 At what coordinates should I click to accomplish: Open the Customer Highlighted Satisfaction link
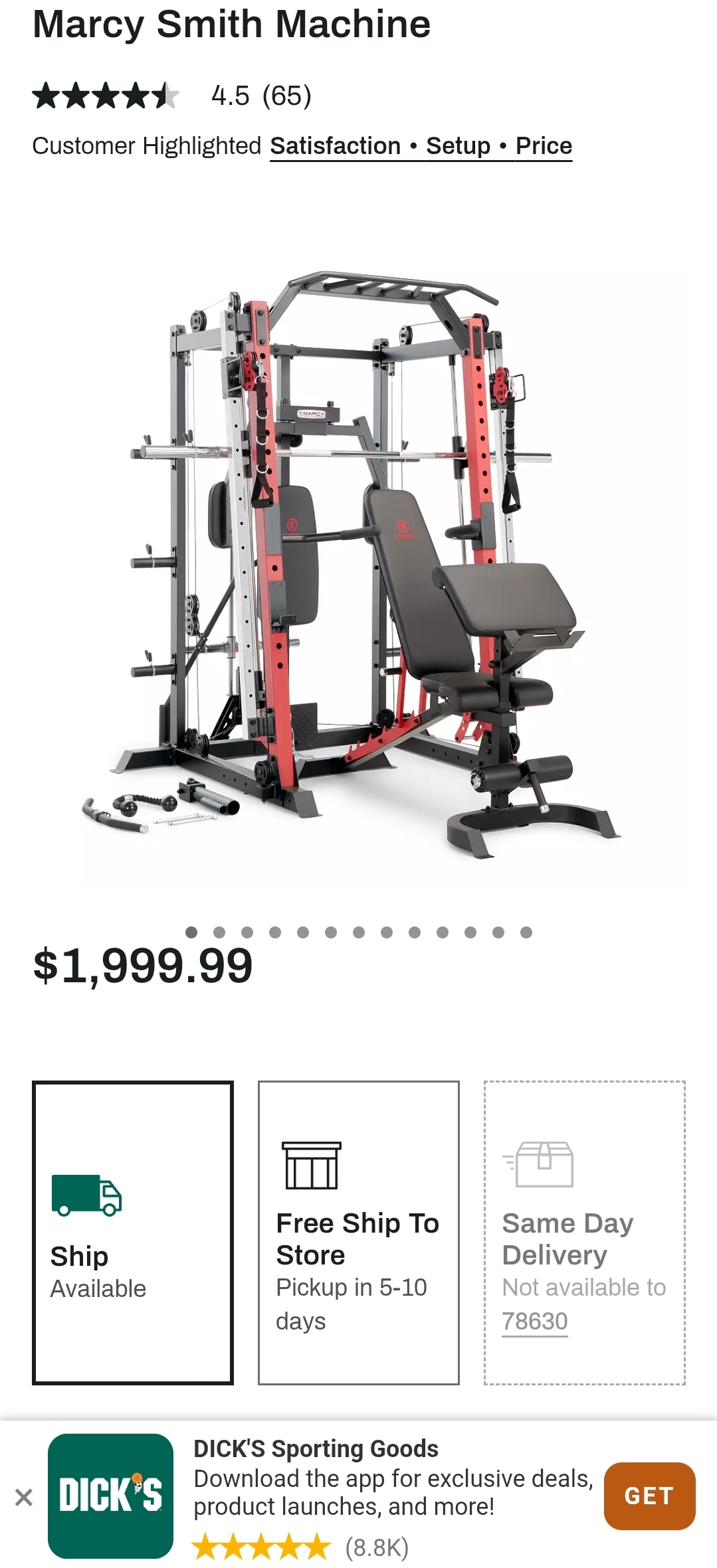335,146
